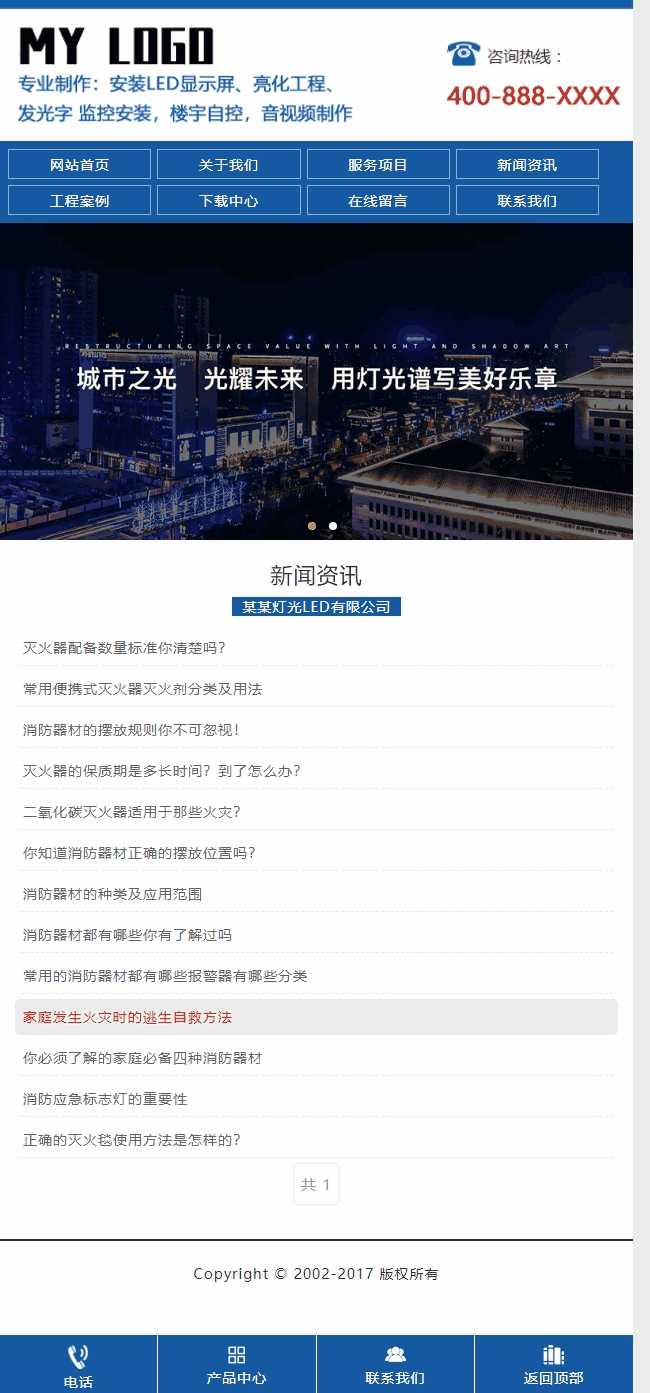
Task: Open the 网站首页 nav button
Action: pyautogui.click(x=79, y=164)
